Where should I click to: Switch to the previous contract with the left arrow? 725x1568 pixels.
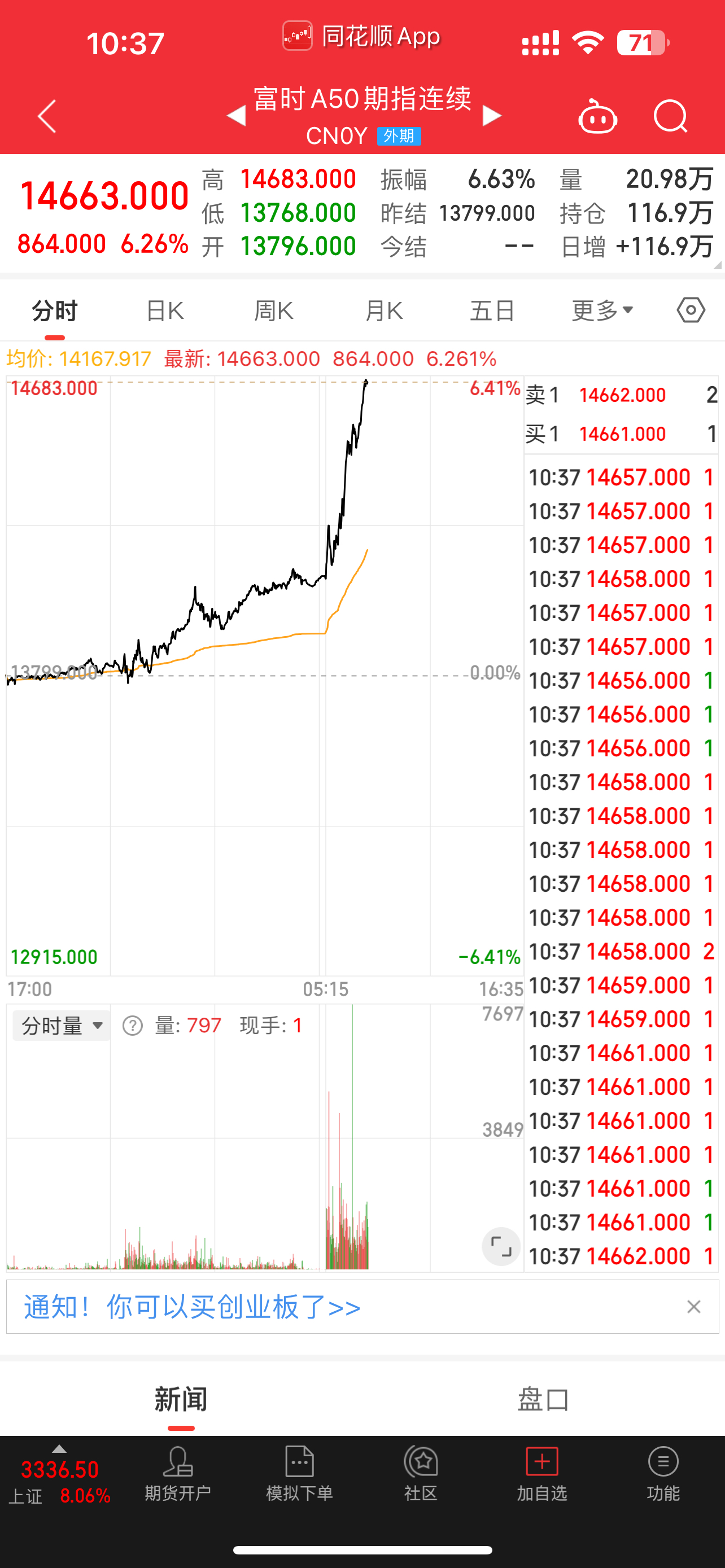click(236, 116)
